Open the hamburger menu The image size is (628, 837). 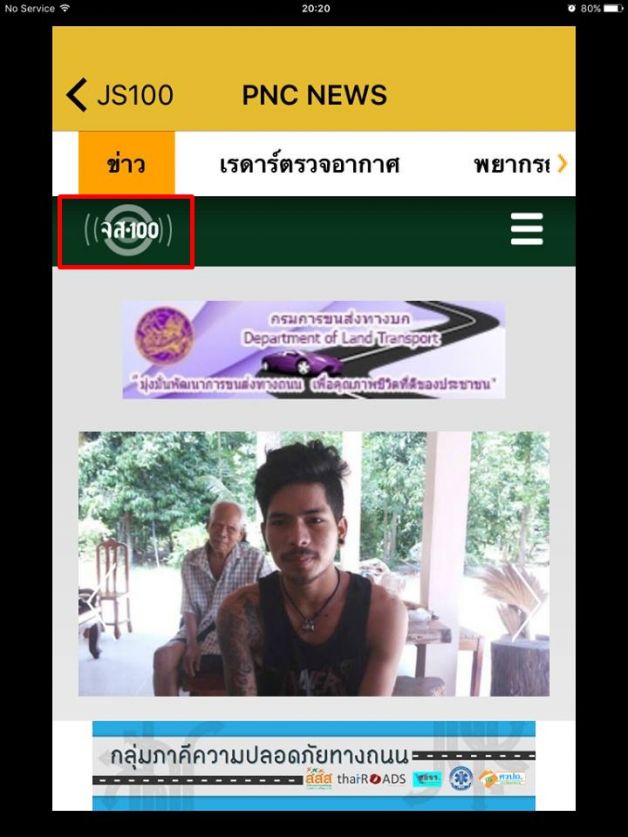pyautogui.click(x=526, y=229)
